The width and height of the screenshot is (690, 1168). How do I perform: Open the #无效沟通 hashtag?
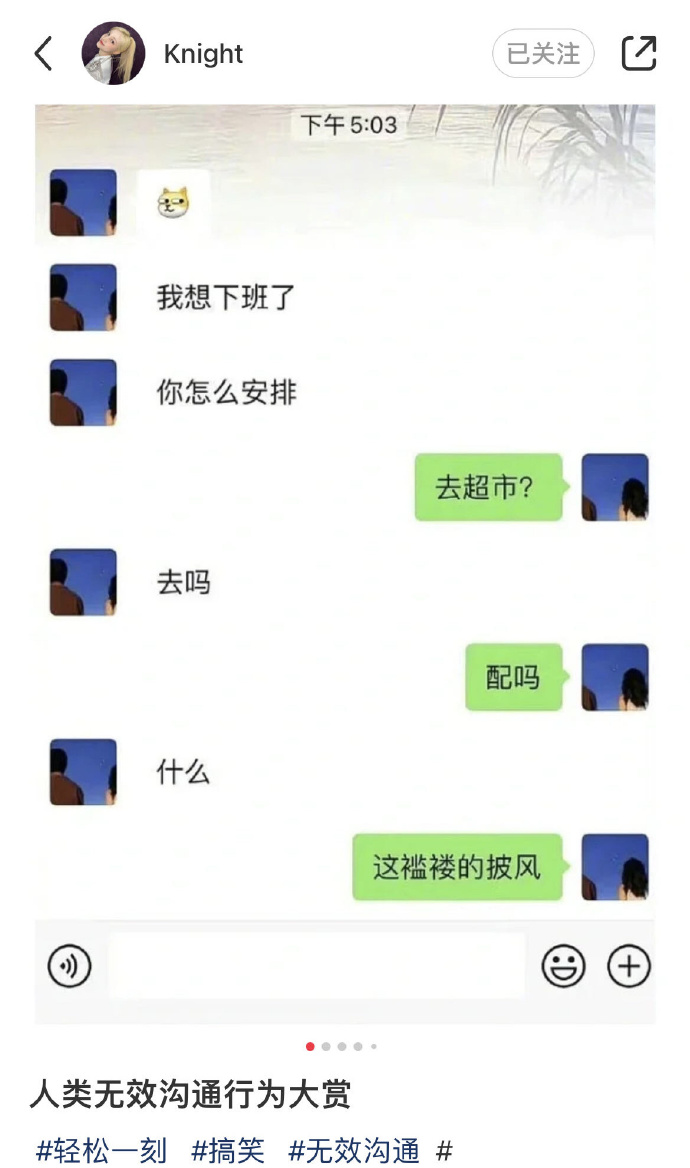354,1150
